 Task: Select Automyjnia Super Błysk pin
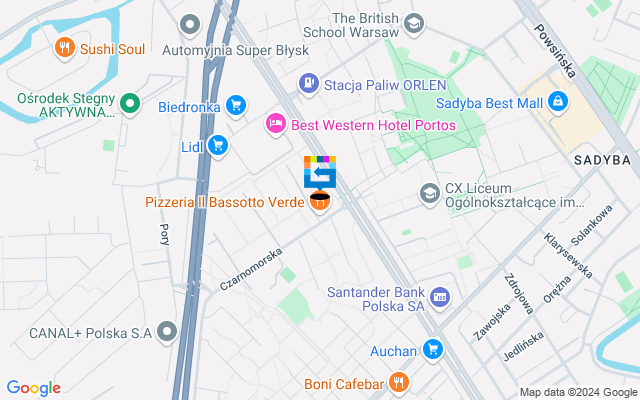point(190,22)
